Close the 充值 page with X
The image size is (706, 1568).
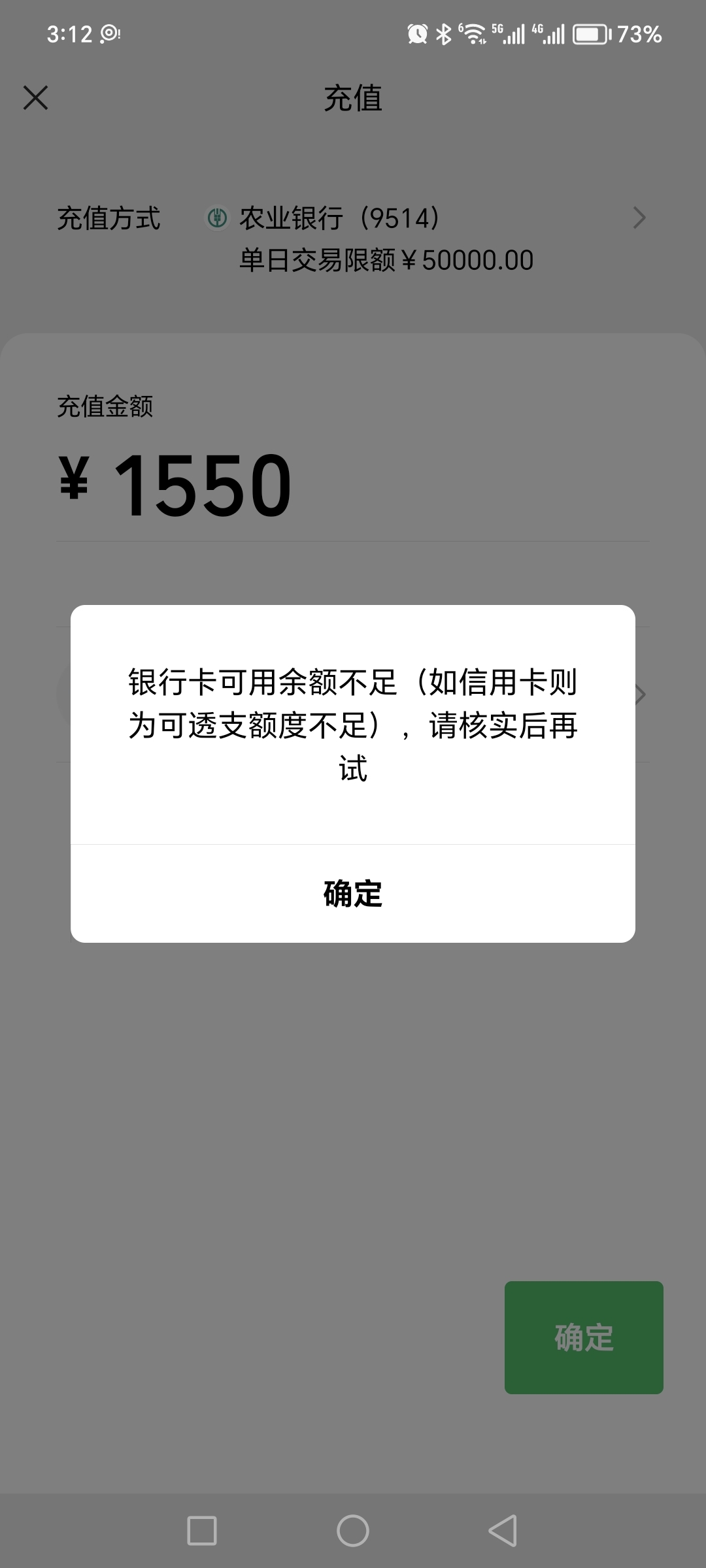pyautogui.click(x=36, y=98)
